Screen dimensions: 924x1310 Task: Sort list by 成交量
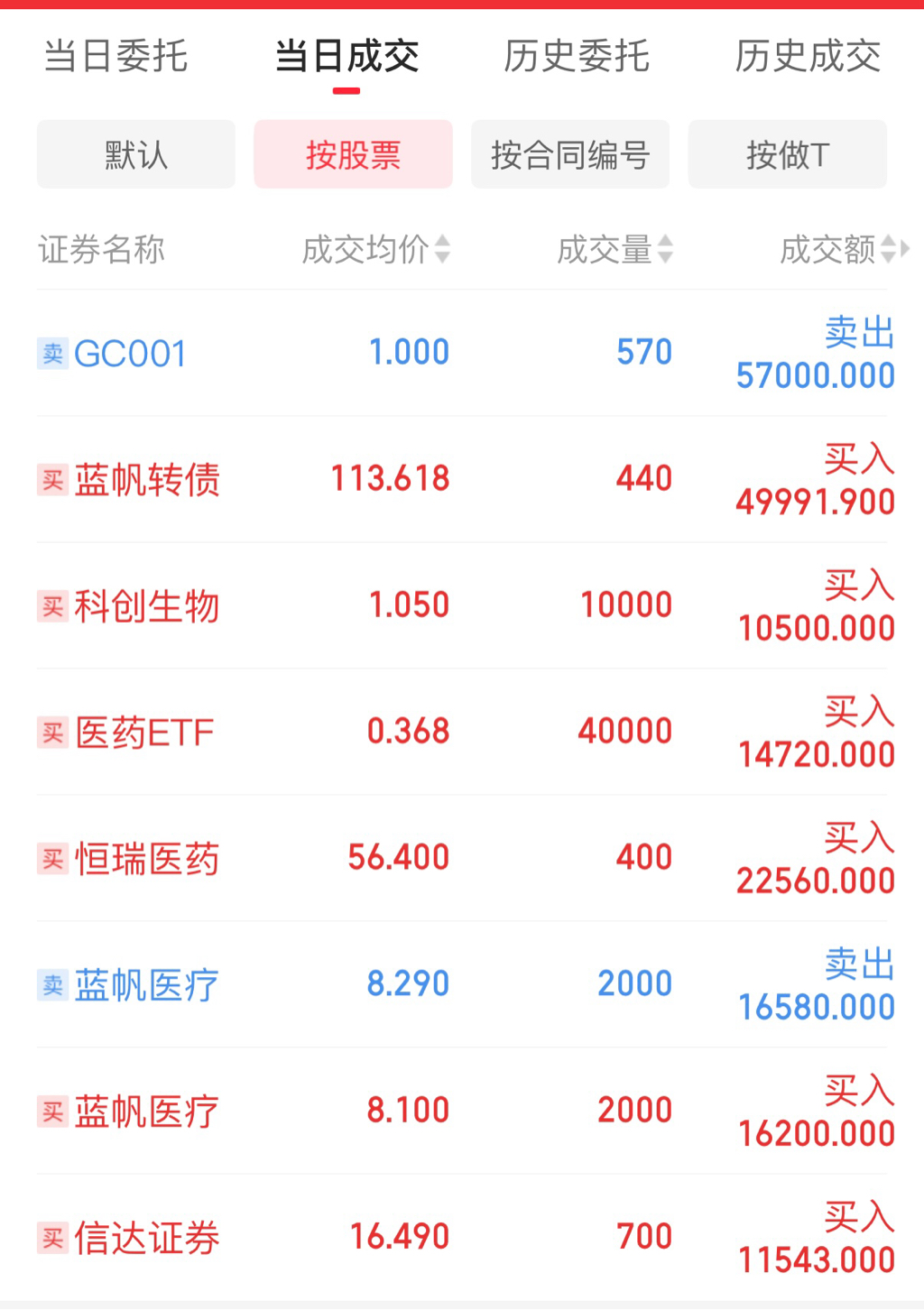614,249
